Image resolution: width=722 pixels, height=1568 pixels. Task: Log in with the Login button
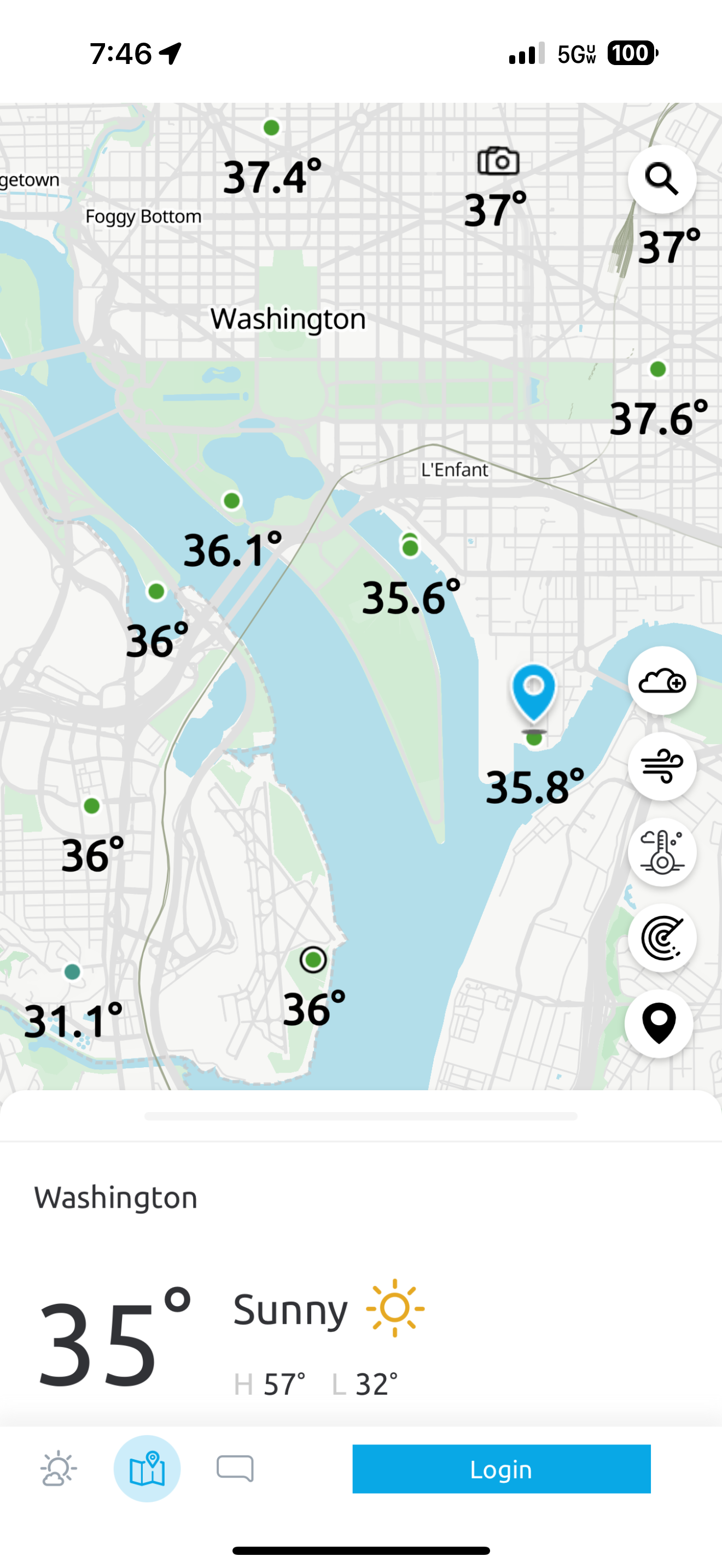(x=502, y=1469)
